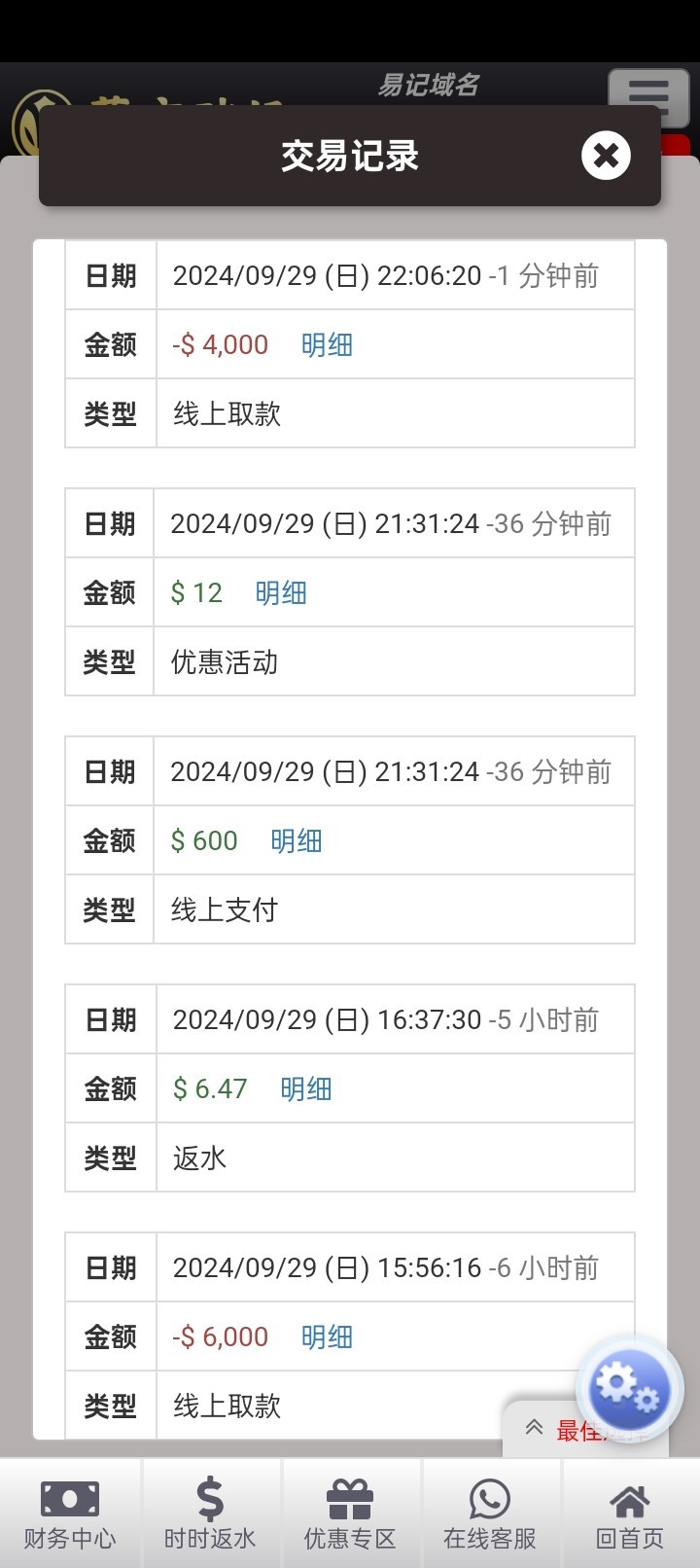Switch to 时时返水 tab
This screenshot has height=1568, width=700.
click(x=210, y=1514)
